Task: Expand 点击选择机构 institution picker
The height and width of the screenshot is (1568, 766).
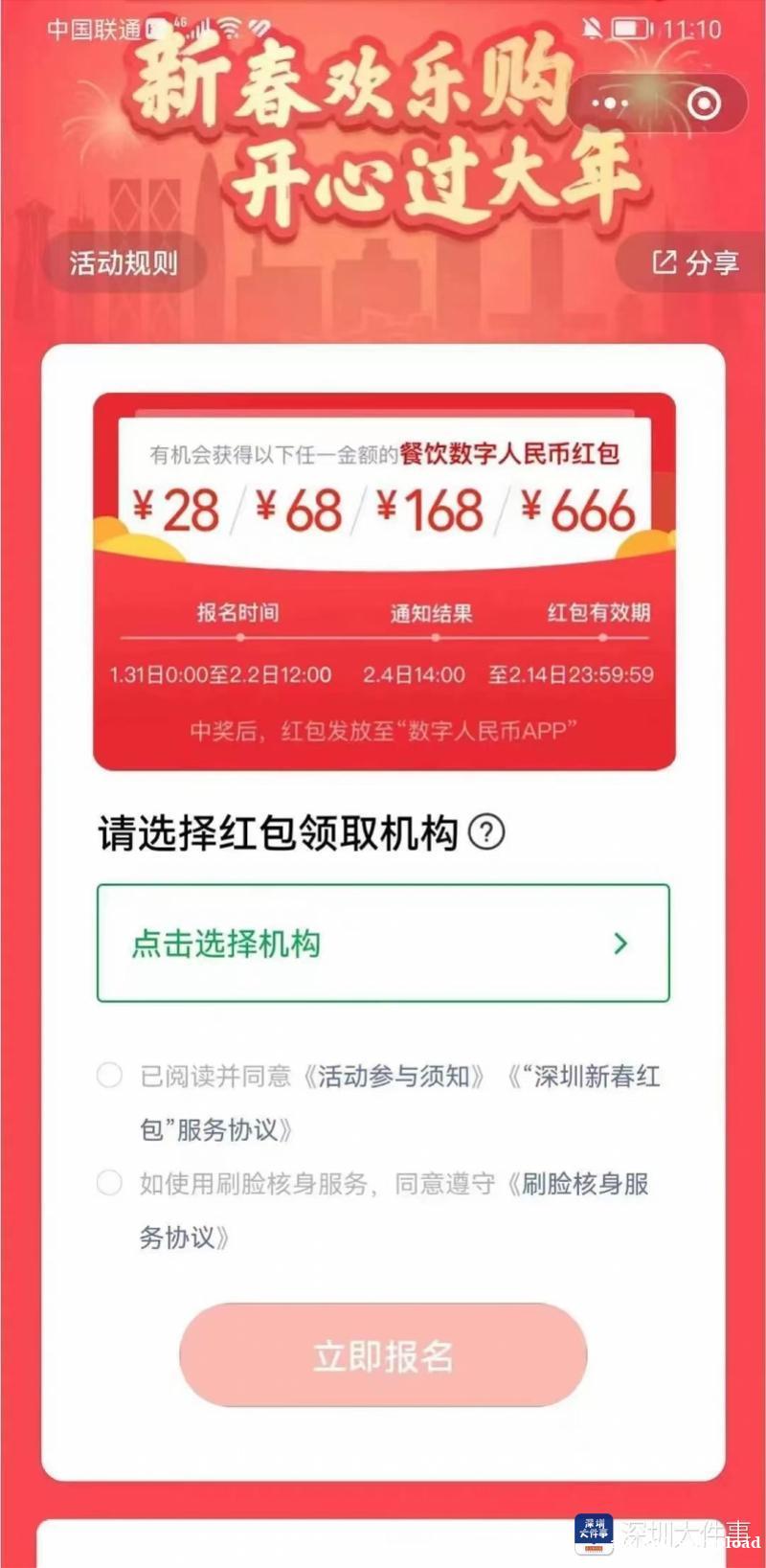Action: 383,943
